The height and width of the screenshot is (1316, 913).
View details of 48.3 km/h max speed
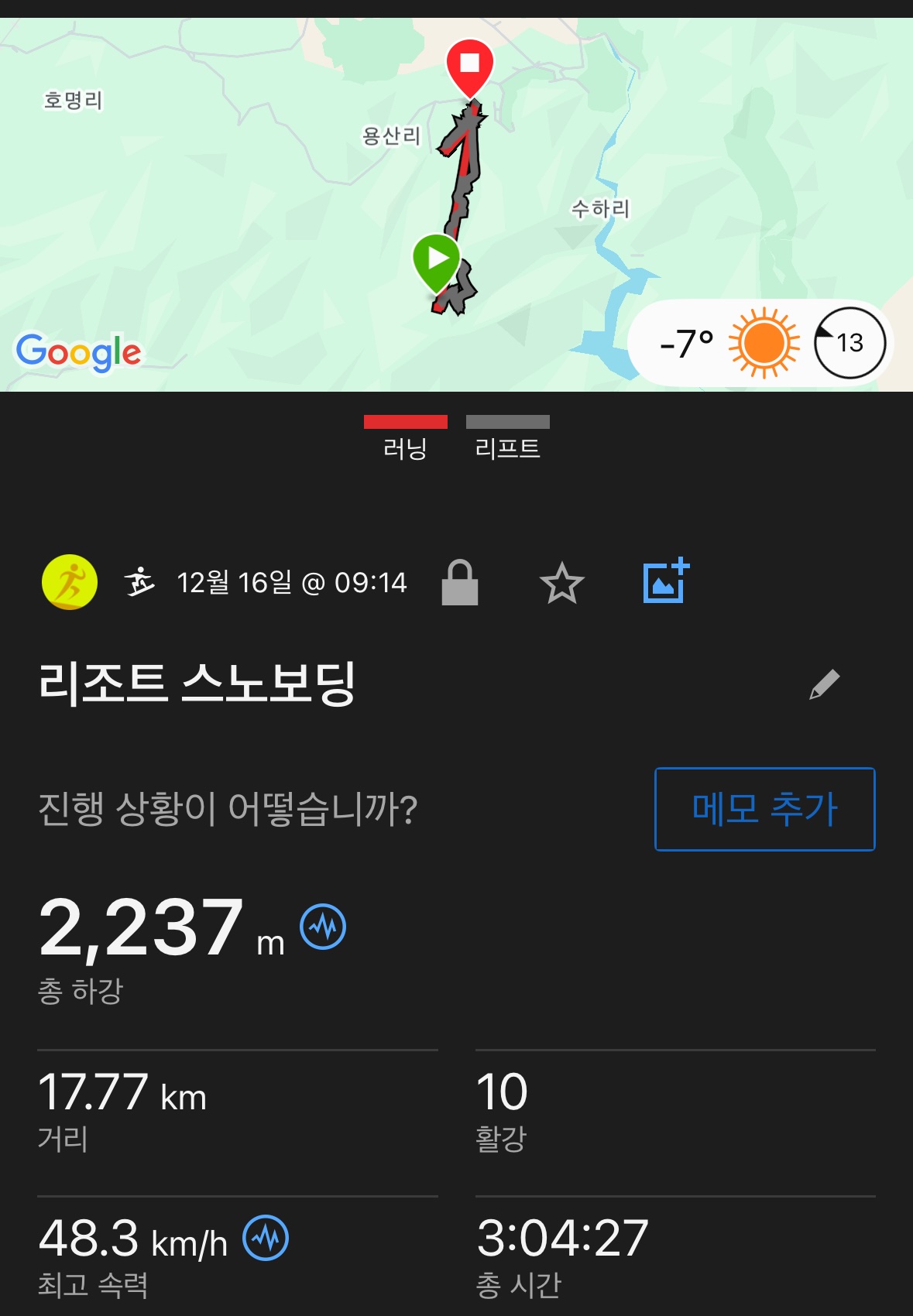click(266, 1238)
